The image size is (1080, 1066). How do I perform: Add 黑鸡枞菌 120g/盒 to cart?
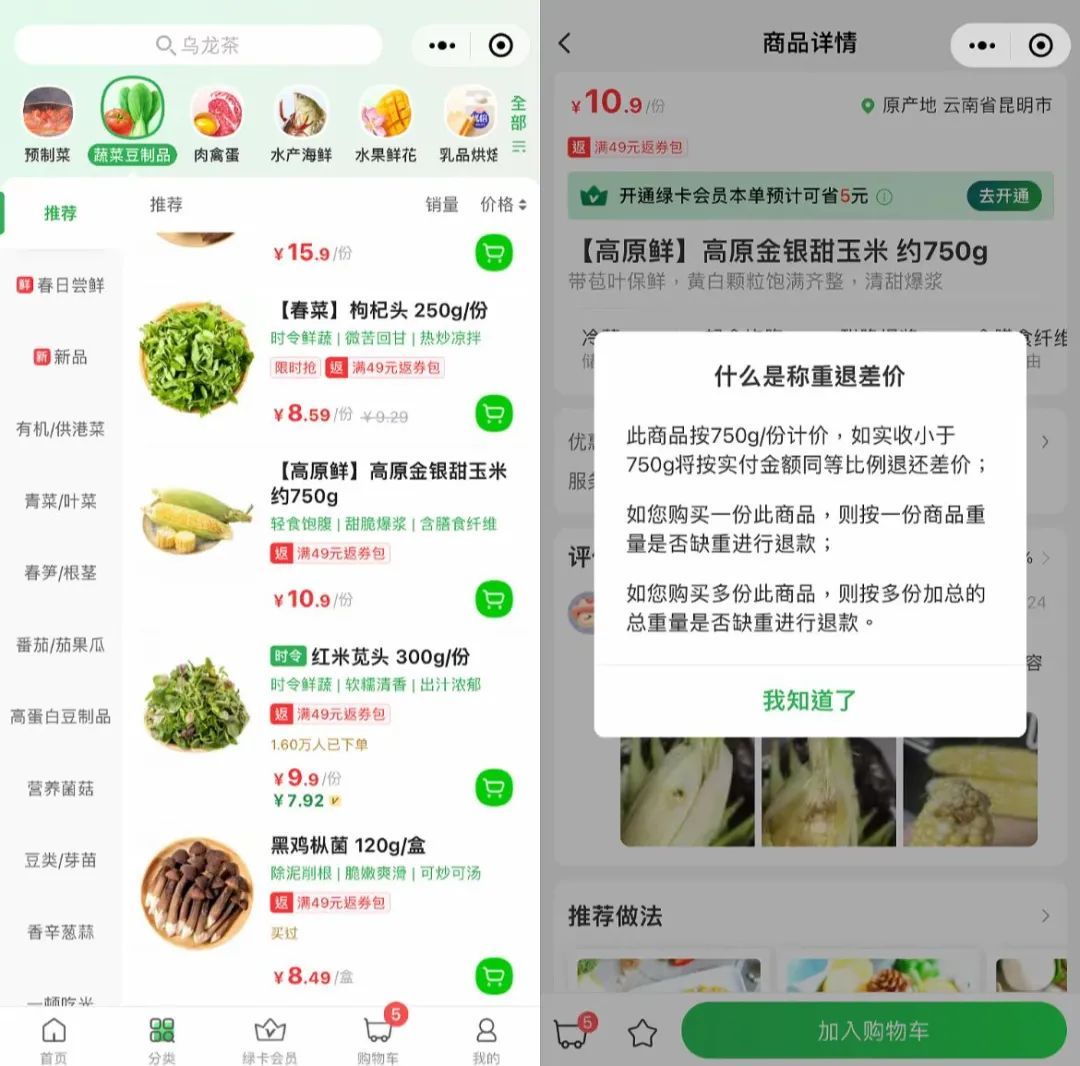point(493,975)
